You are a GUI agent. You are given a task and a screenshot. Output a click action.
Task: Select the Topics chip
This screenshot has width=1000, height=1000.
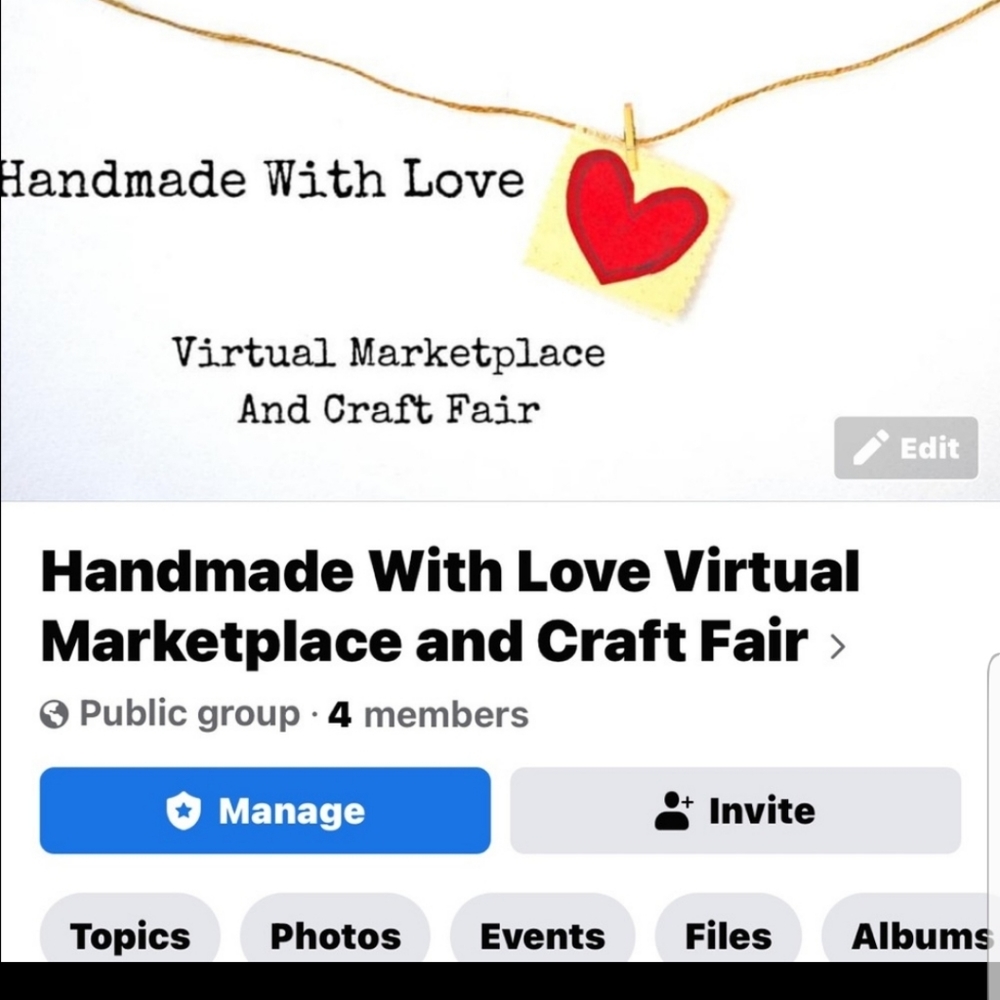point(130,936)
